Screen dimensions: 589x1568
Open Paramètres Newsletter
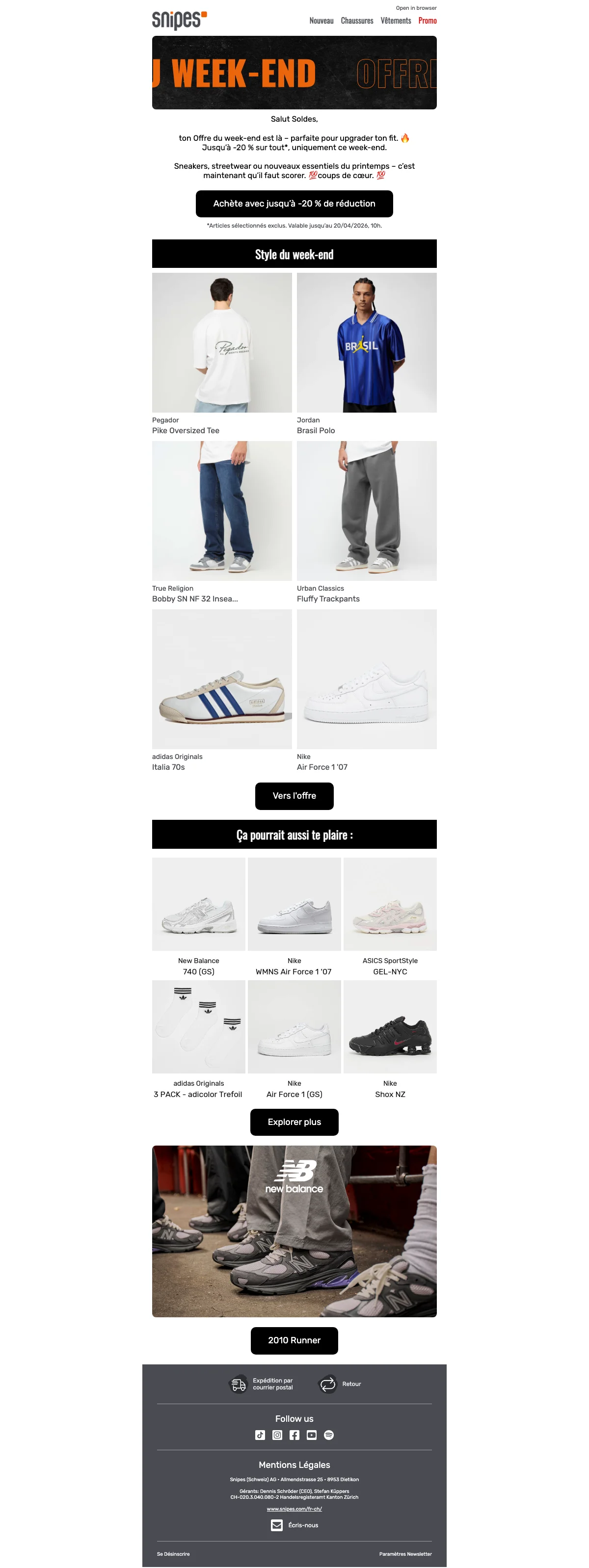click(405, 1554)
